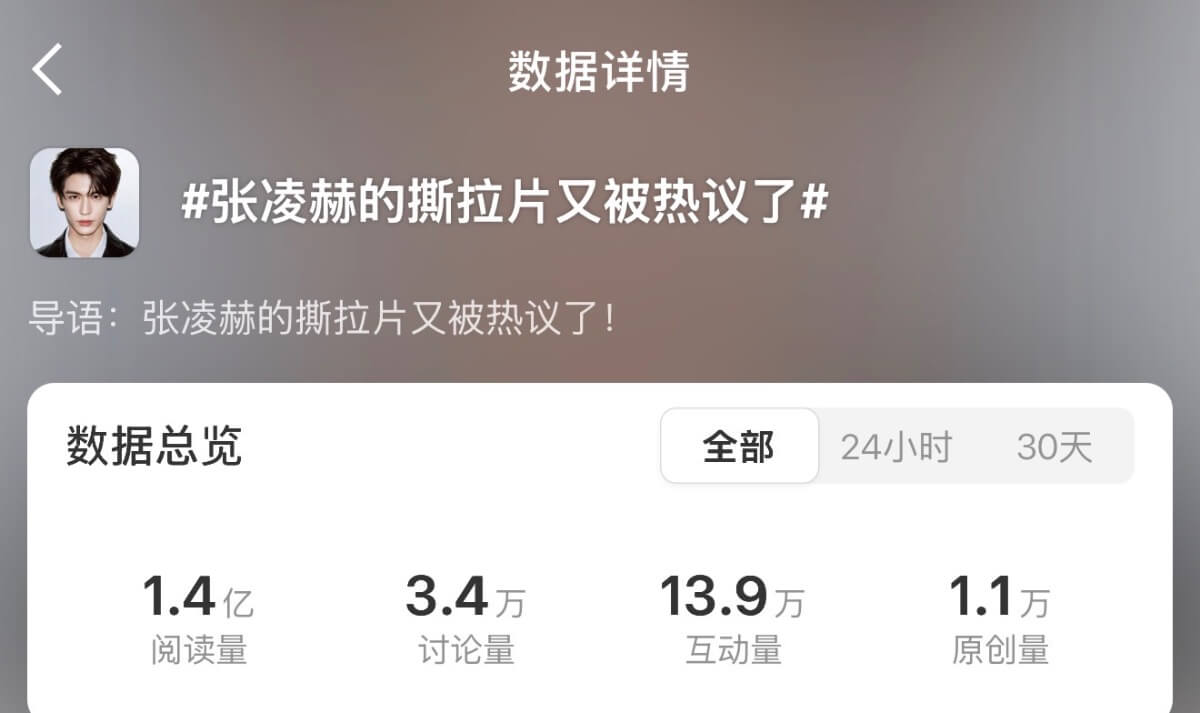The height and width of the screenshot is (713, 1200).
Task: Open the topic avatar thumbnail
Action: 84,203
